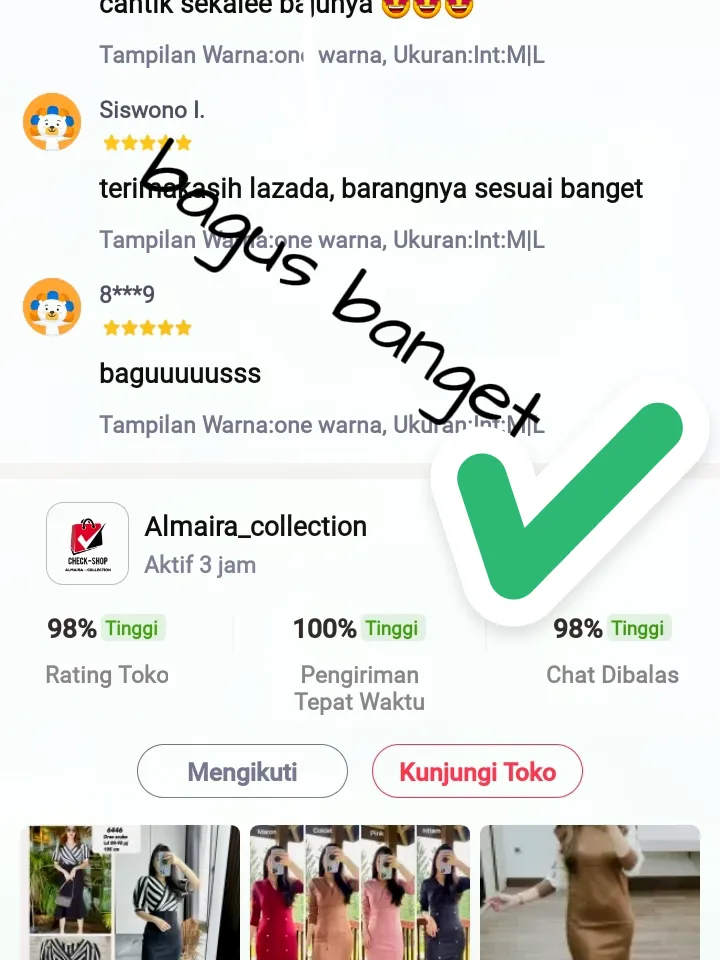Open the shop via Kunjungi Toko

point(477,770)
